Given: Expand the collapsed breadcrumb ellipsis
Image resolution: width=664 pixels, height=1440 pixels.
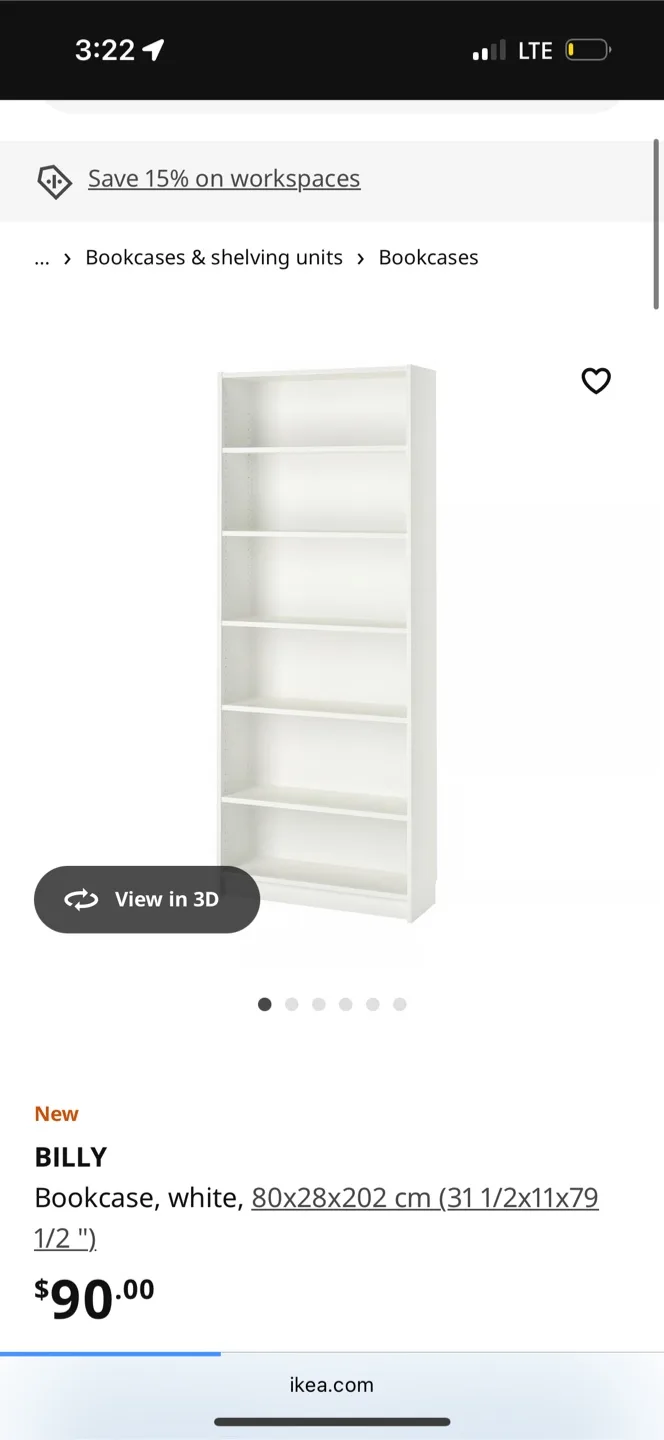Looking at the screenshot, I should [42, 258].
